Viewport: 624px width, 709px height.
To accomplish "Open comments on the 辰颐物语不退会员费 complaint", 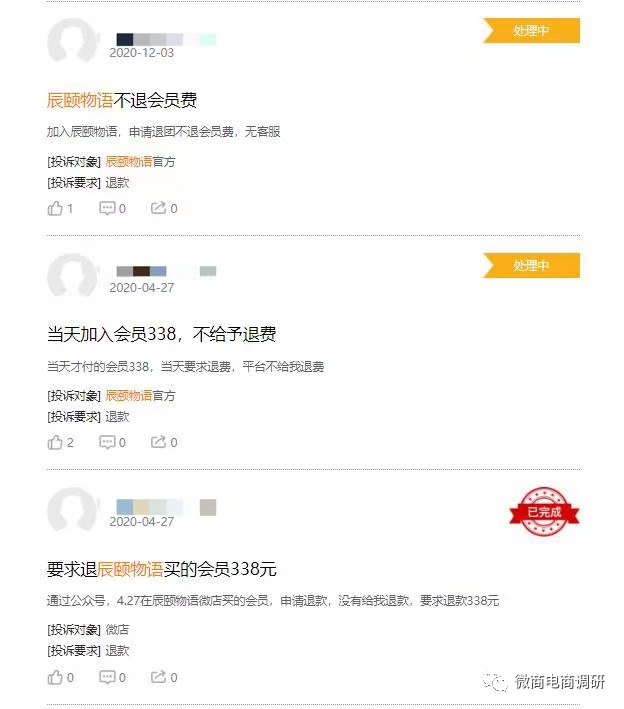I will point(108,208).
